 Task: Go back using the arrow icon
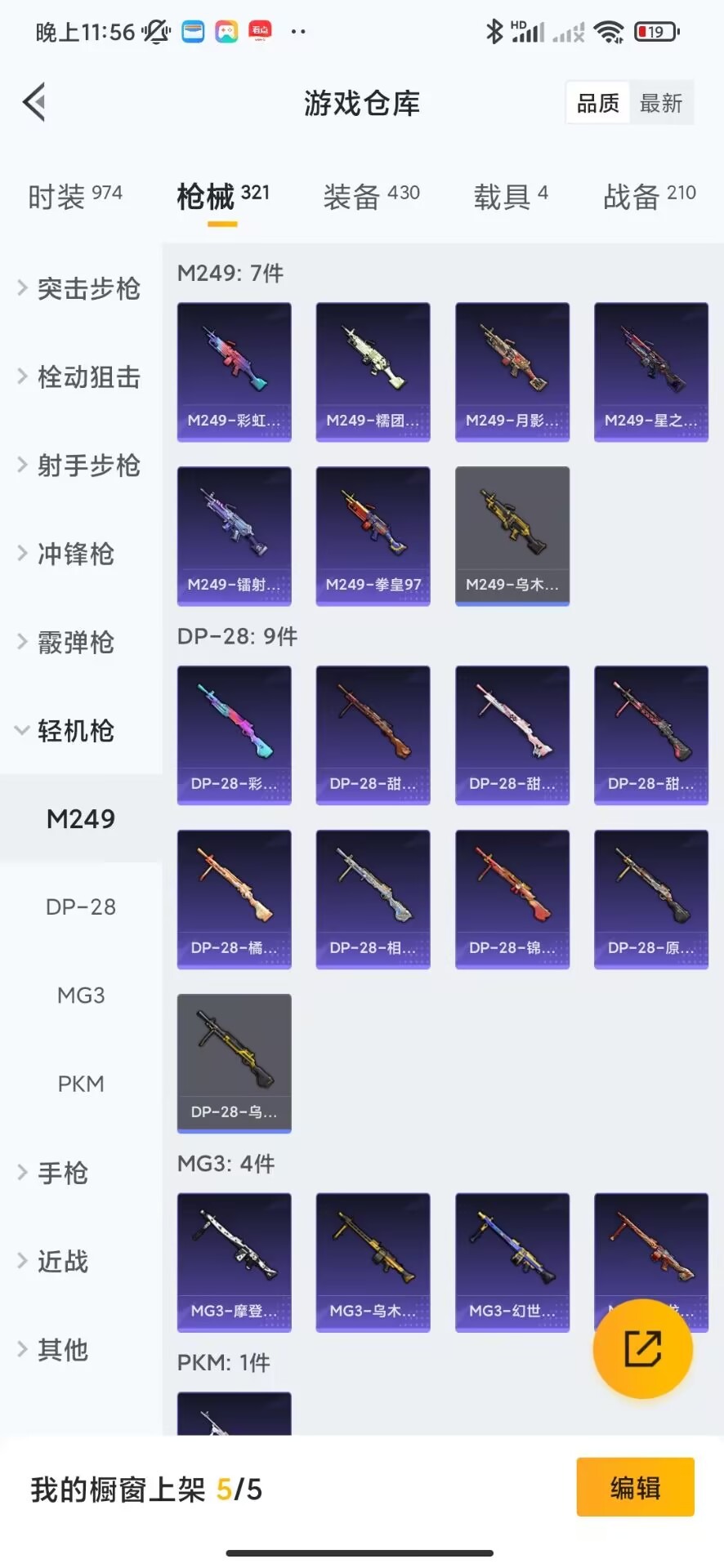(34, 103)
